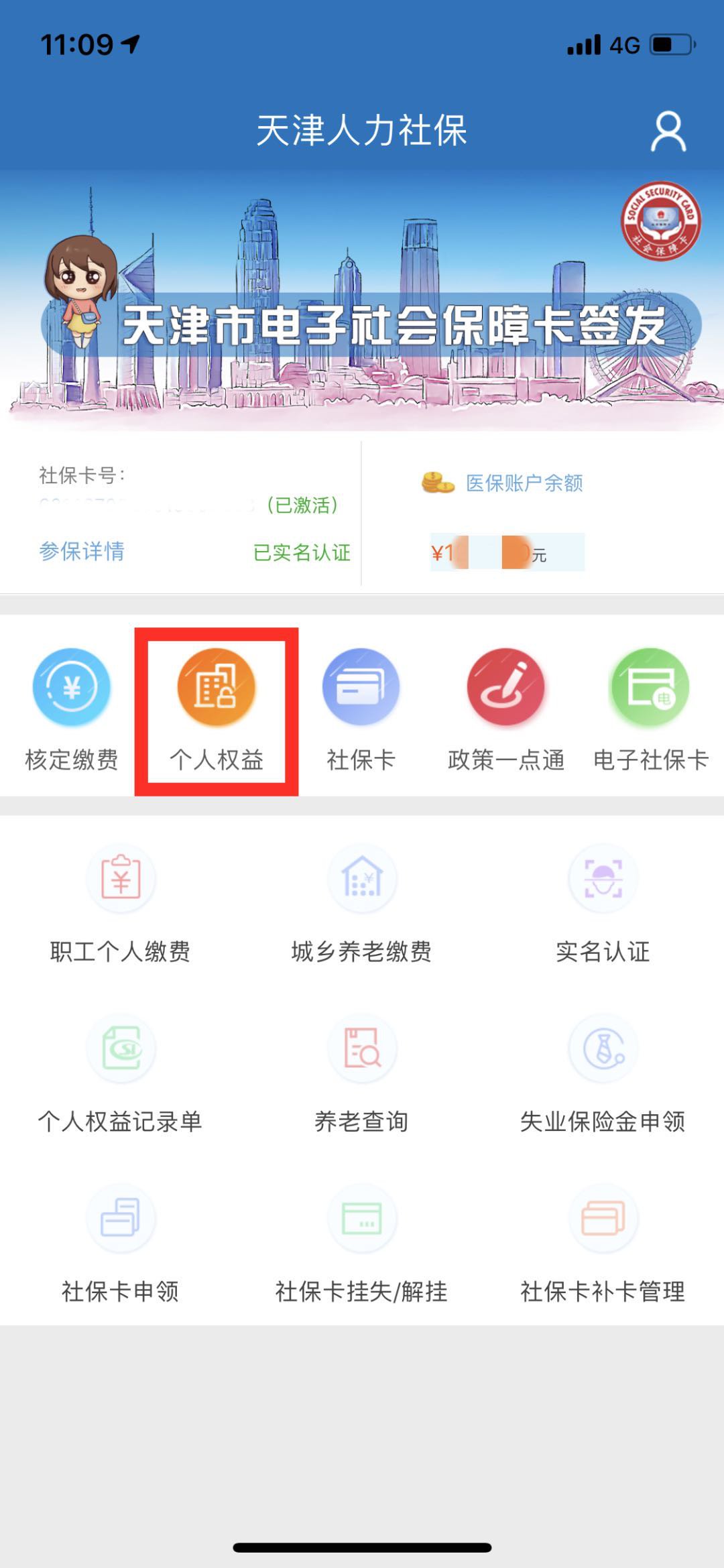Open the 天津市电子社会保障卡签发 banner

pos(362,302)
